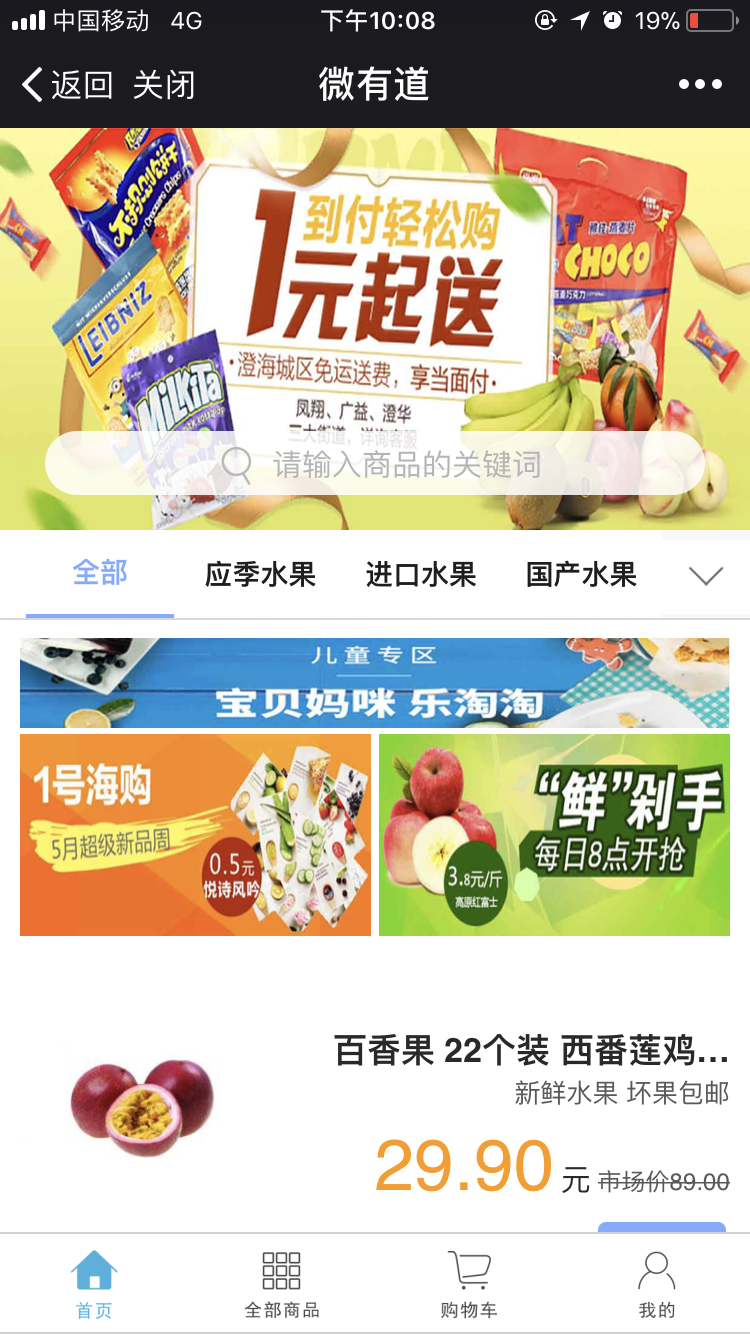Viewport: 750px width, 1334px height.
Task: Switch to the 应季水果 tab
Action: (260, 575)
